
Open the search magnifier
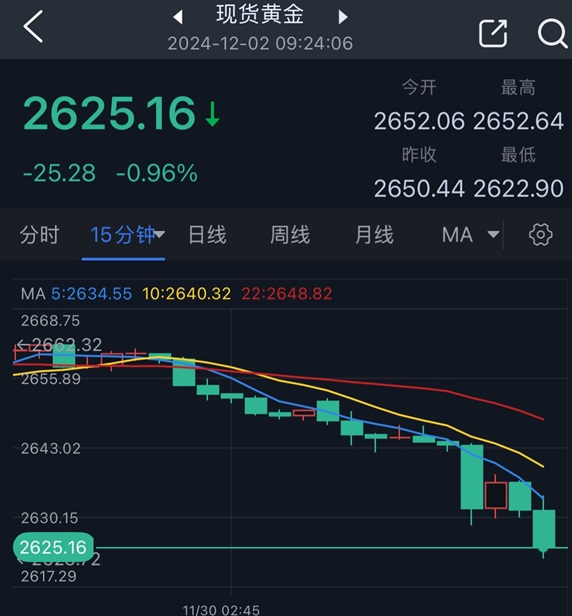click(552, 33)
